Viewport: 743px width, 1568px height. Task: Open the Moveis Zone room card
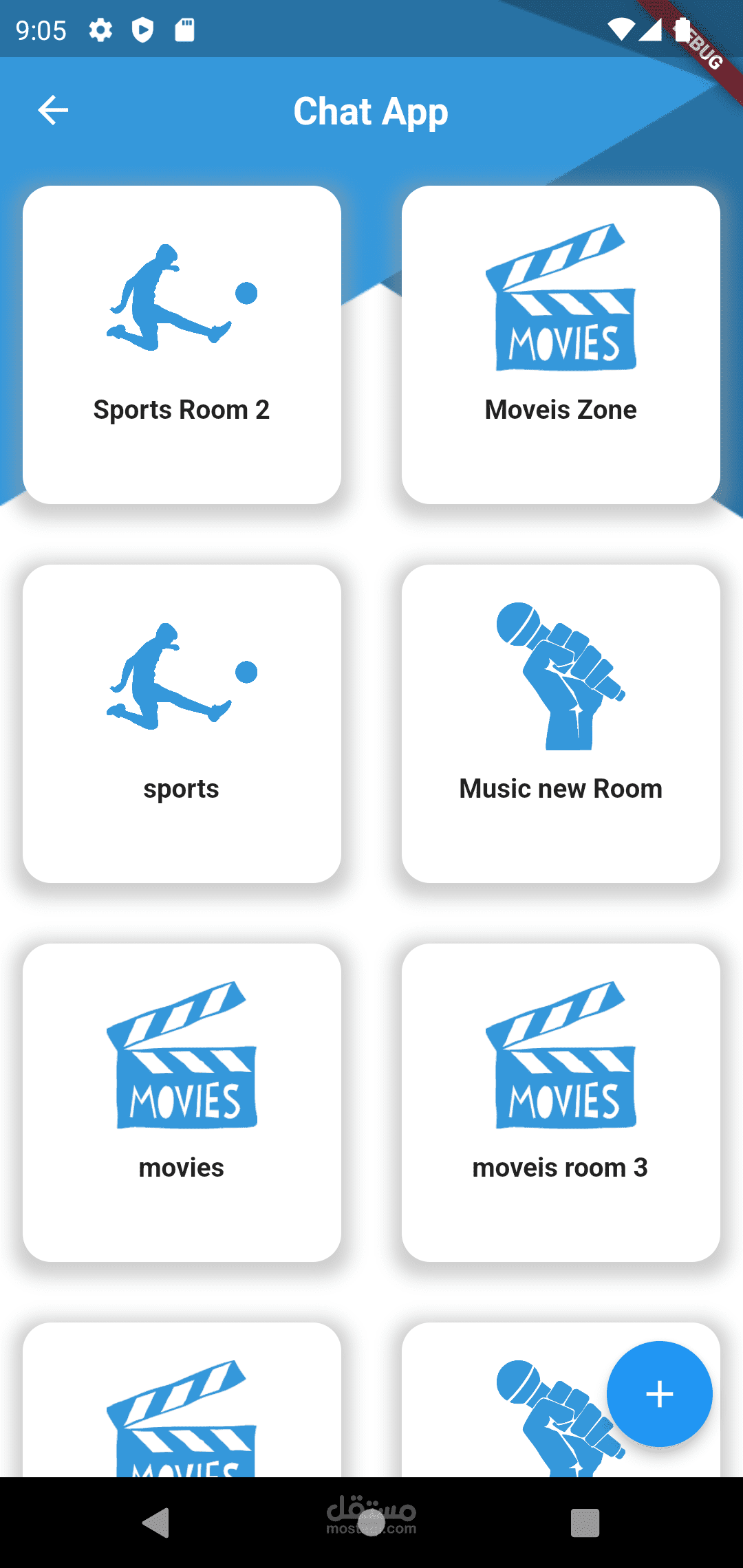(x=561, y=345)
